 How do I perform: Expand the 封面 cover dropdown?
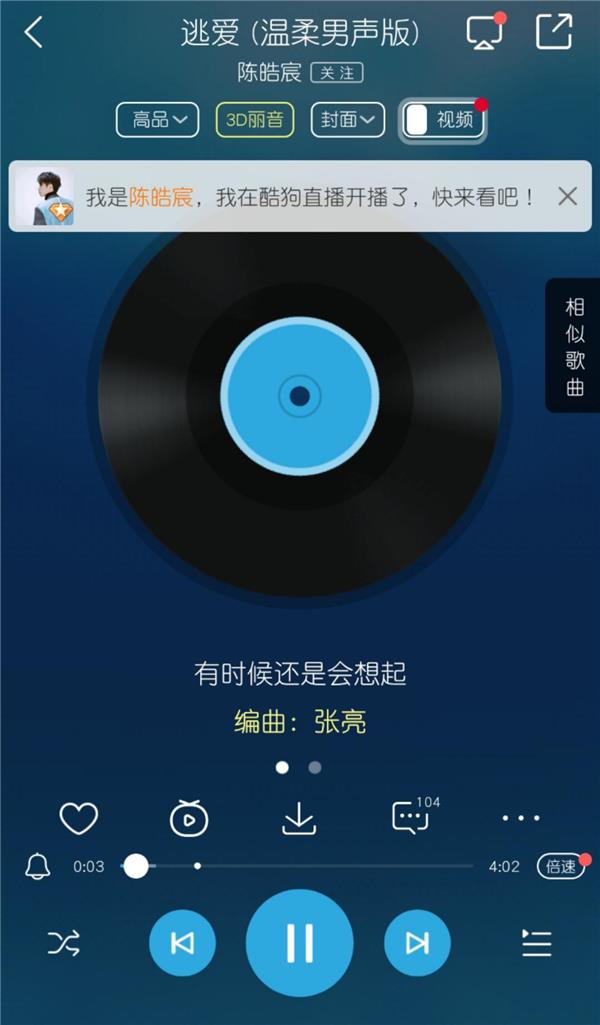point(347,120)
